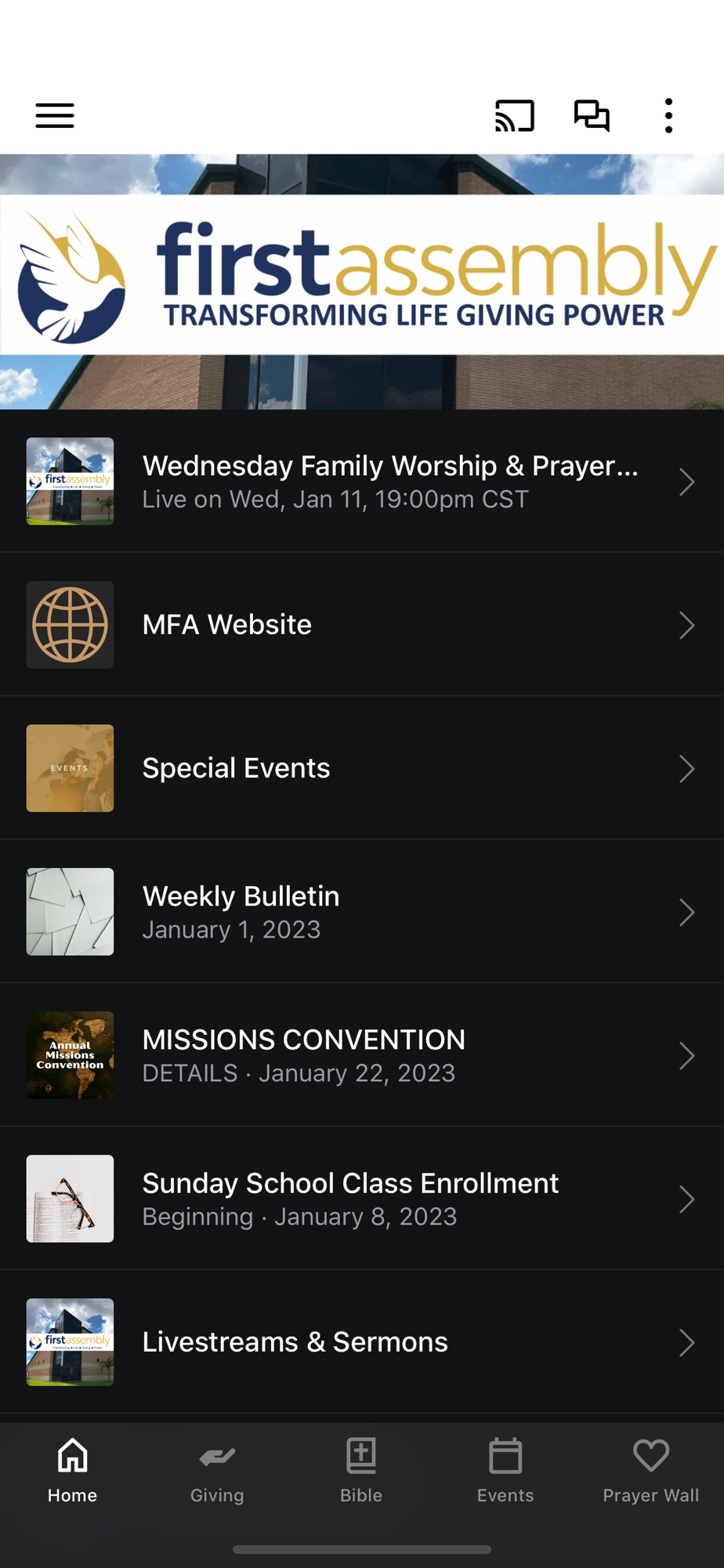Open Sunday School Class Enrollment

pos(362,1199)
